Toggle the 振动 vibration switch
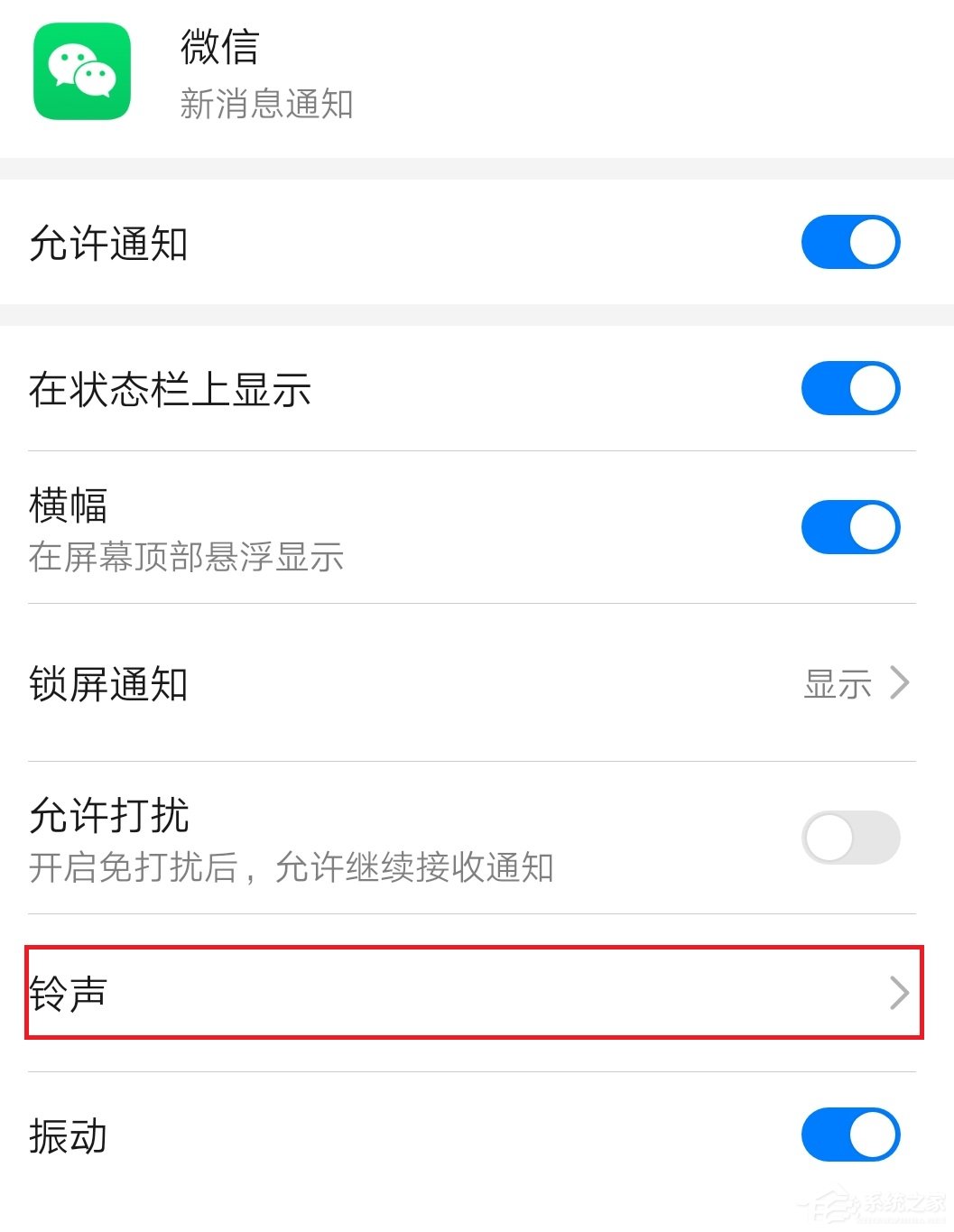 pos(849,1135)
